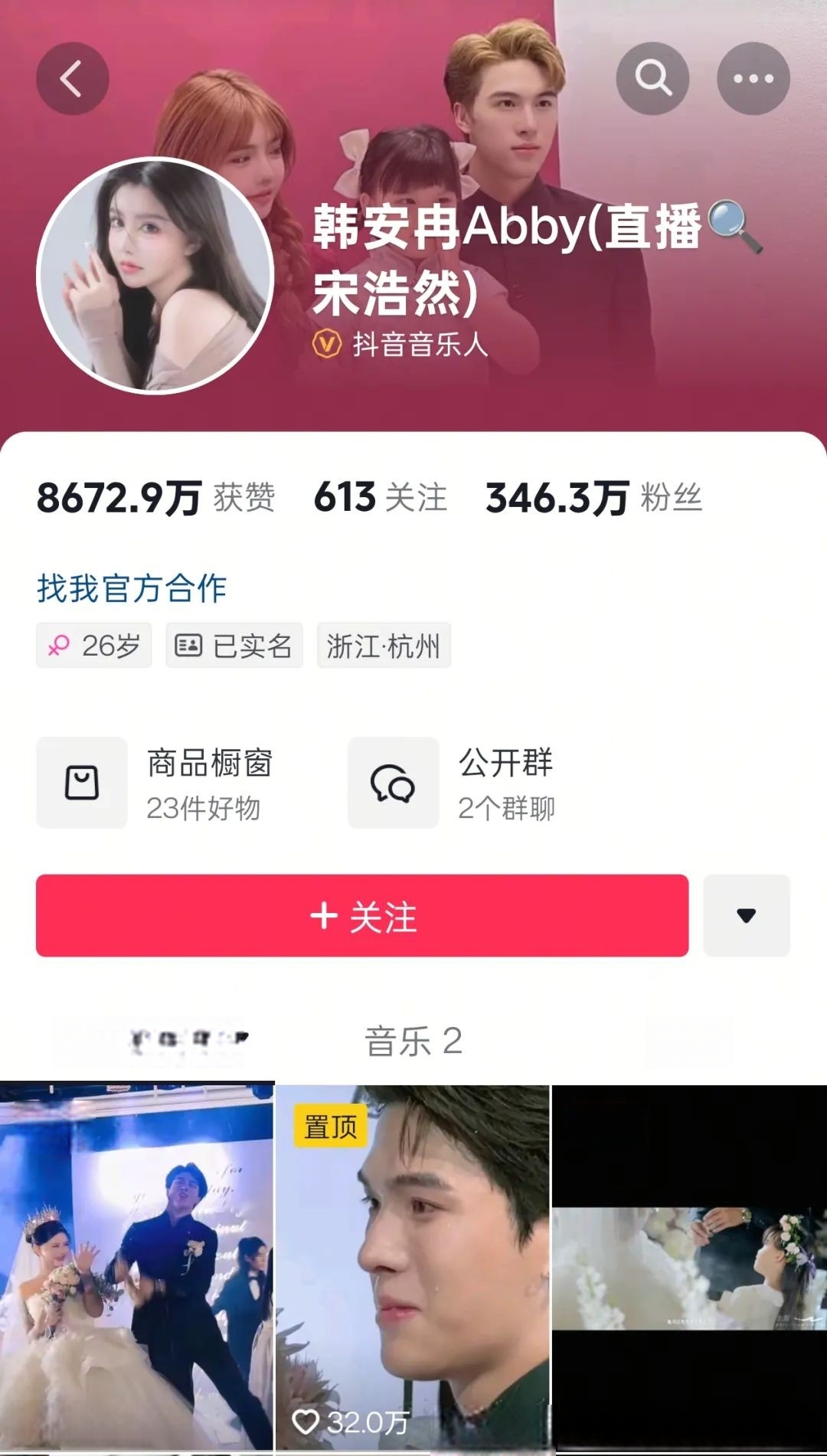Switch to the 音乐 2 tab
The height and width of the screenshot is (1456, 827).
[x=413, y=1042]
